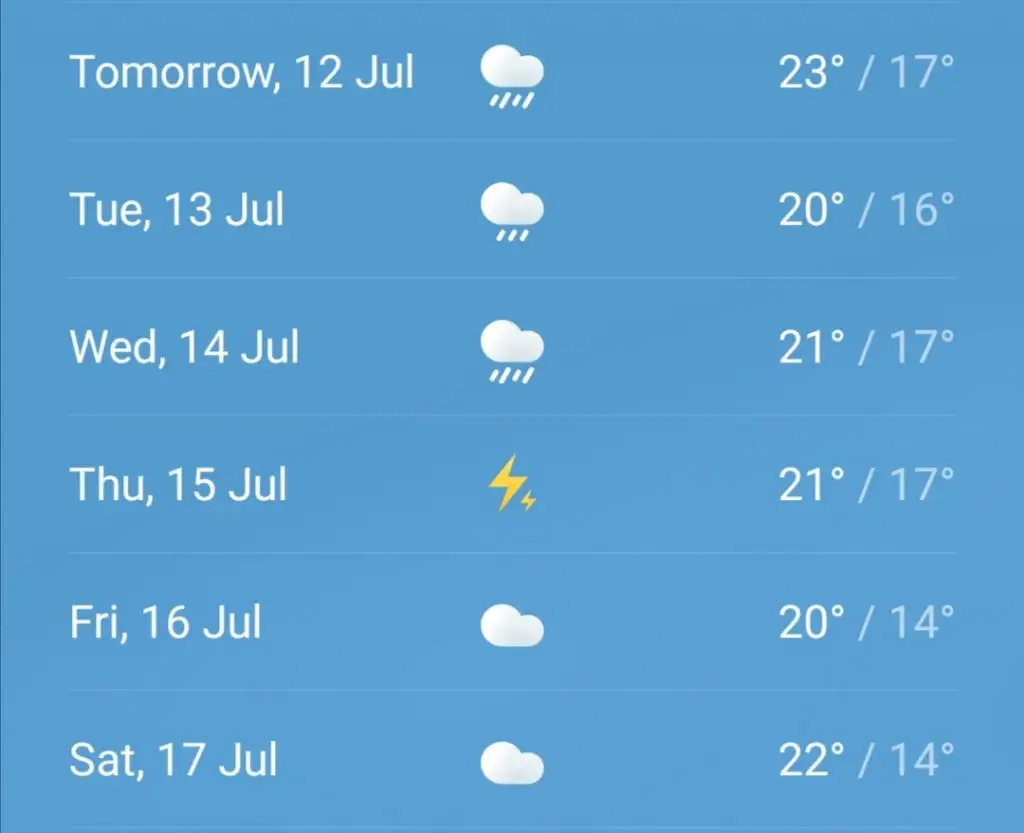1024x833 pixels.
Task: Open the Thu, 15 Jul thunderstorm forecast
Action: coord(511,485)
